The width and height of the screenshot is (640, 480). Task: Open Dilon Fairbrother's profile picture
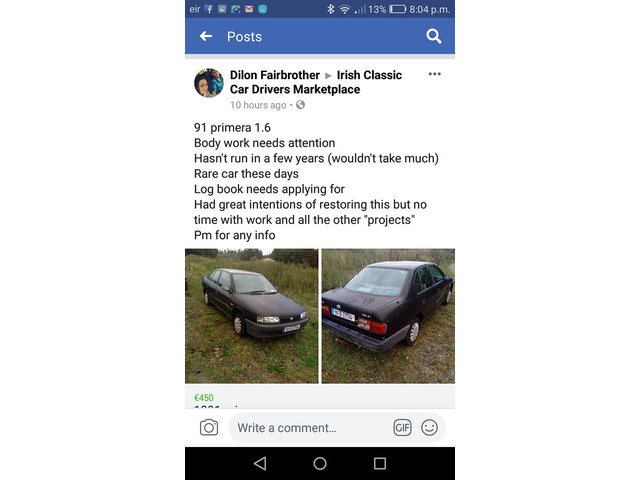209,83
